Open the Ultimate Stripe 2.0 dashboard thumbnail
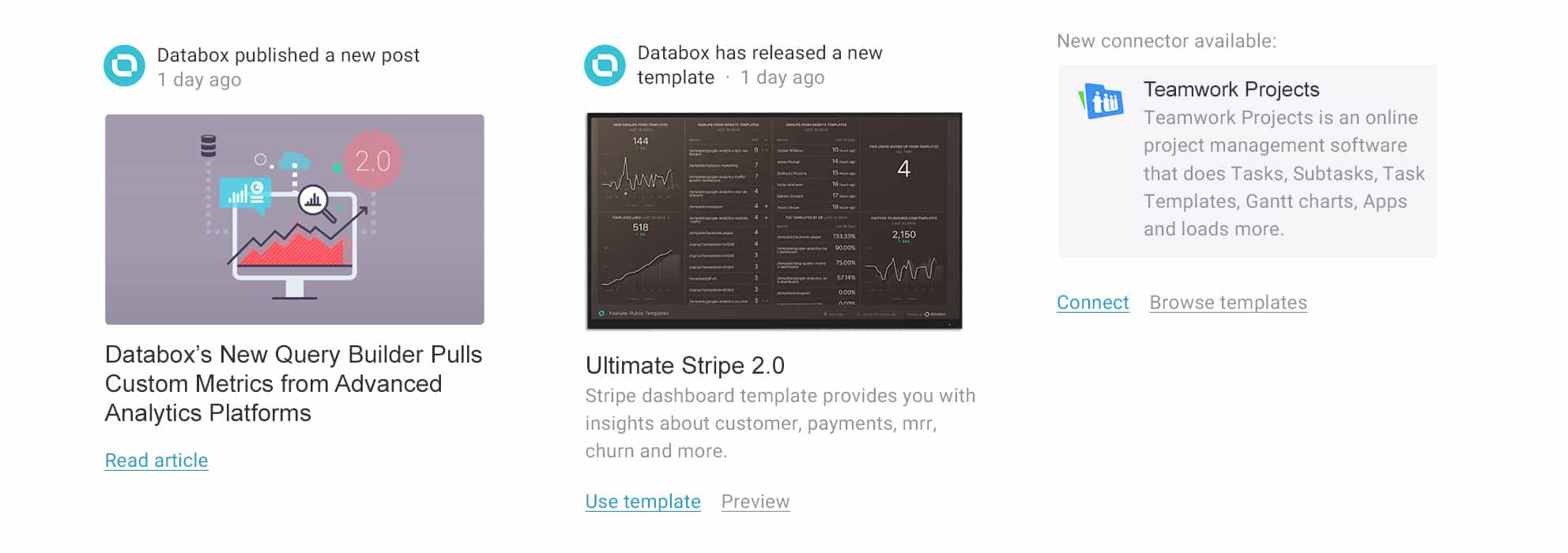 click(774, 220)
